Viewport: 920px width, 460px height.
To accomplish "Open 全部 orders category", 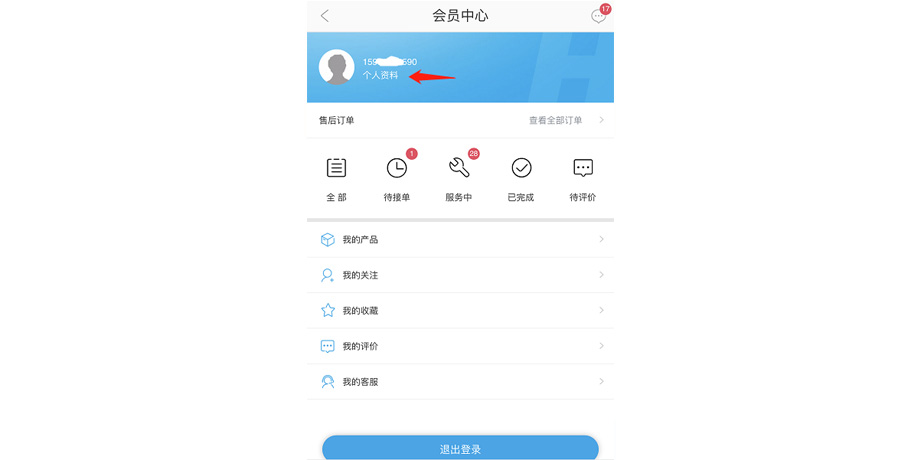I will click(x=336, y=179).
